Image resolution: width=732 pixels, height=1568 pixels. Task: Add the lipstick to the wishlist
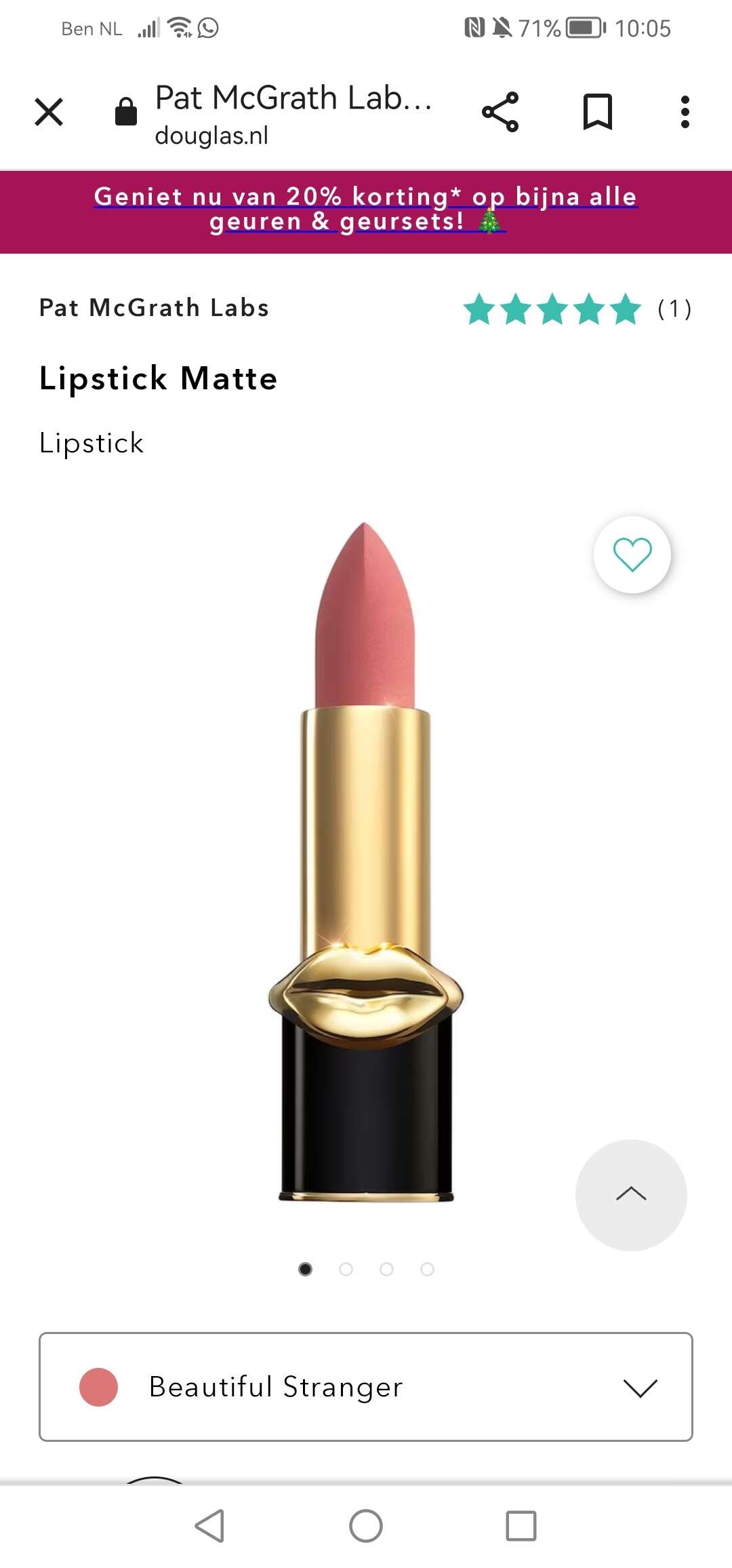coord(632,555)
